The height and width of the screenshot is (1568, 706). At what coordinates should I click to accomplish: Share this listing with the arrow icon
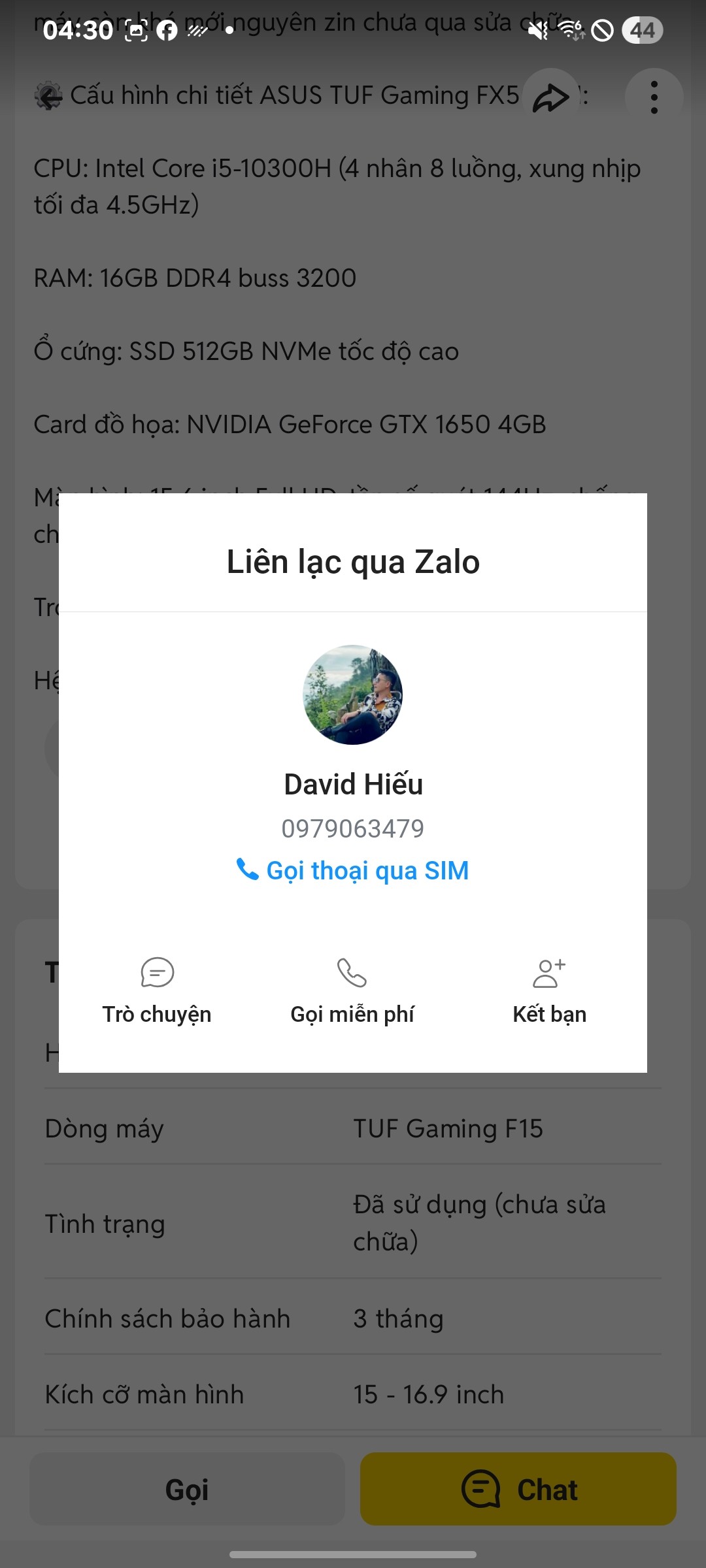[x=550, y=98]
